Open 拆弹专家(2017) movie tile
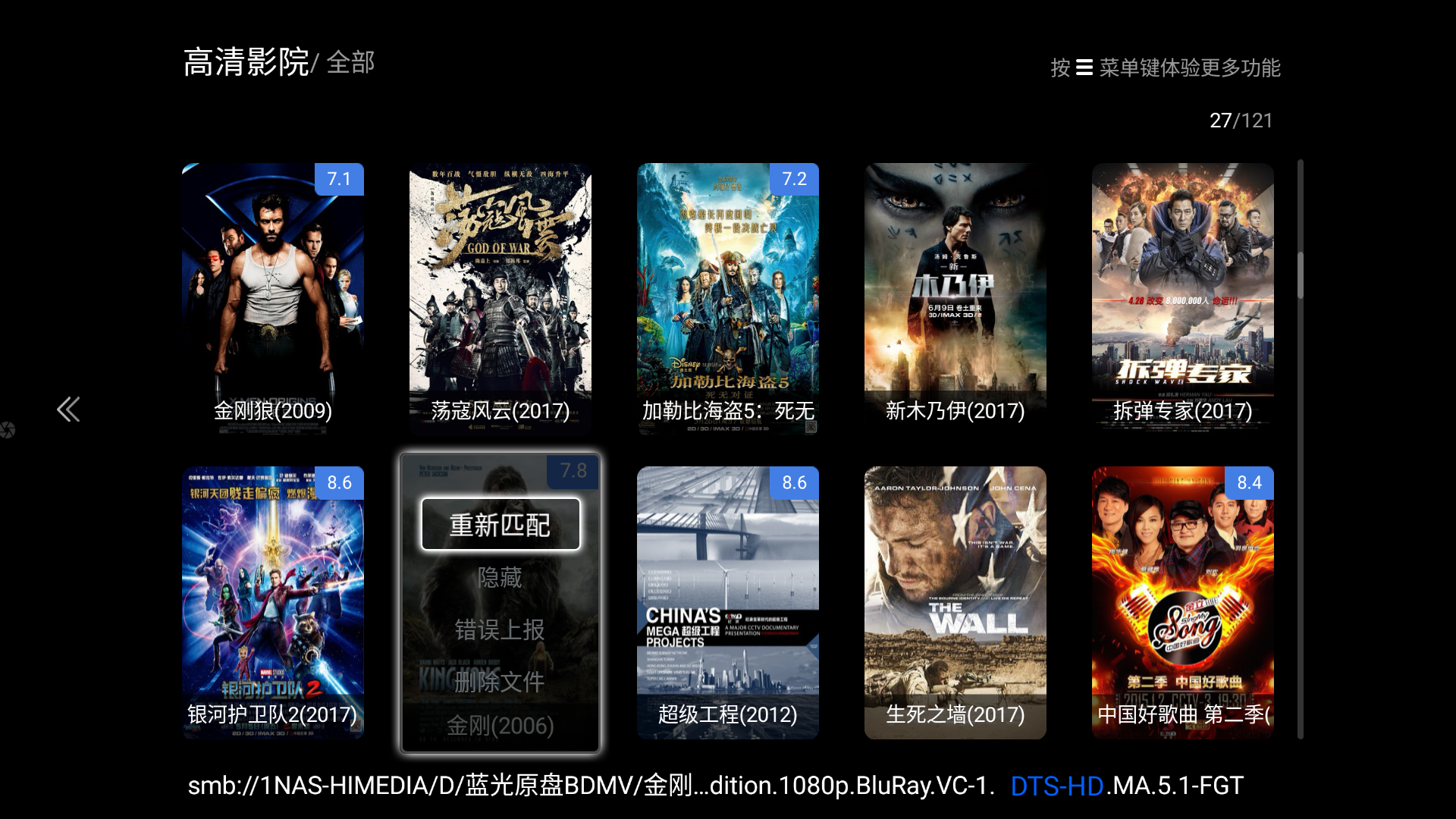 coord(1183,300)
